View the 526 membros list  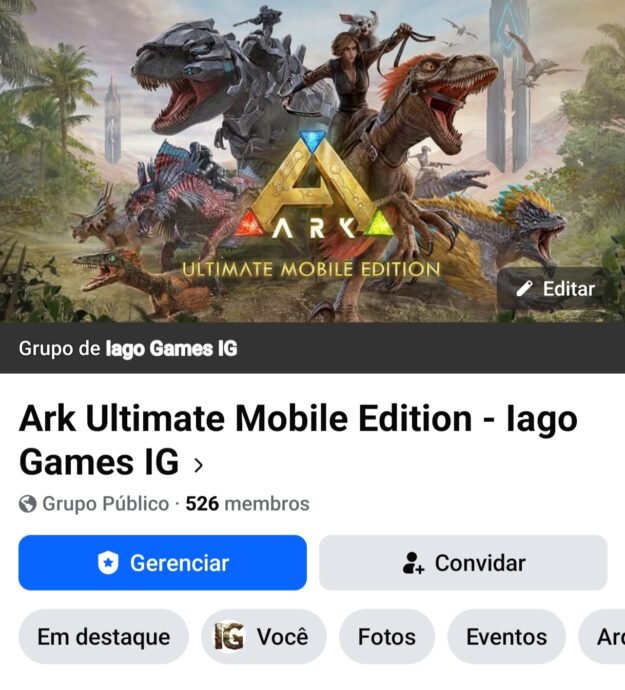pyautogui.click(x=247, y=504)
